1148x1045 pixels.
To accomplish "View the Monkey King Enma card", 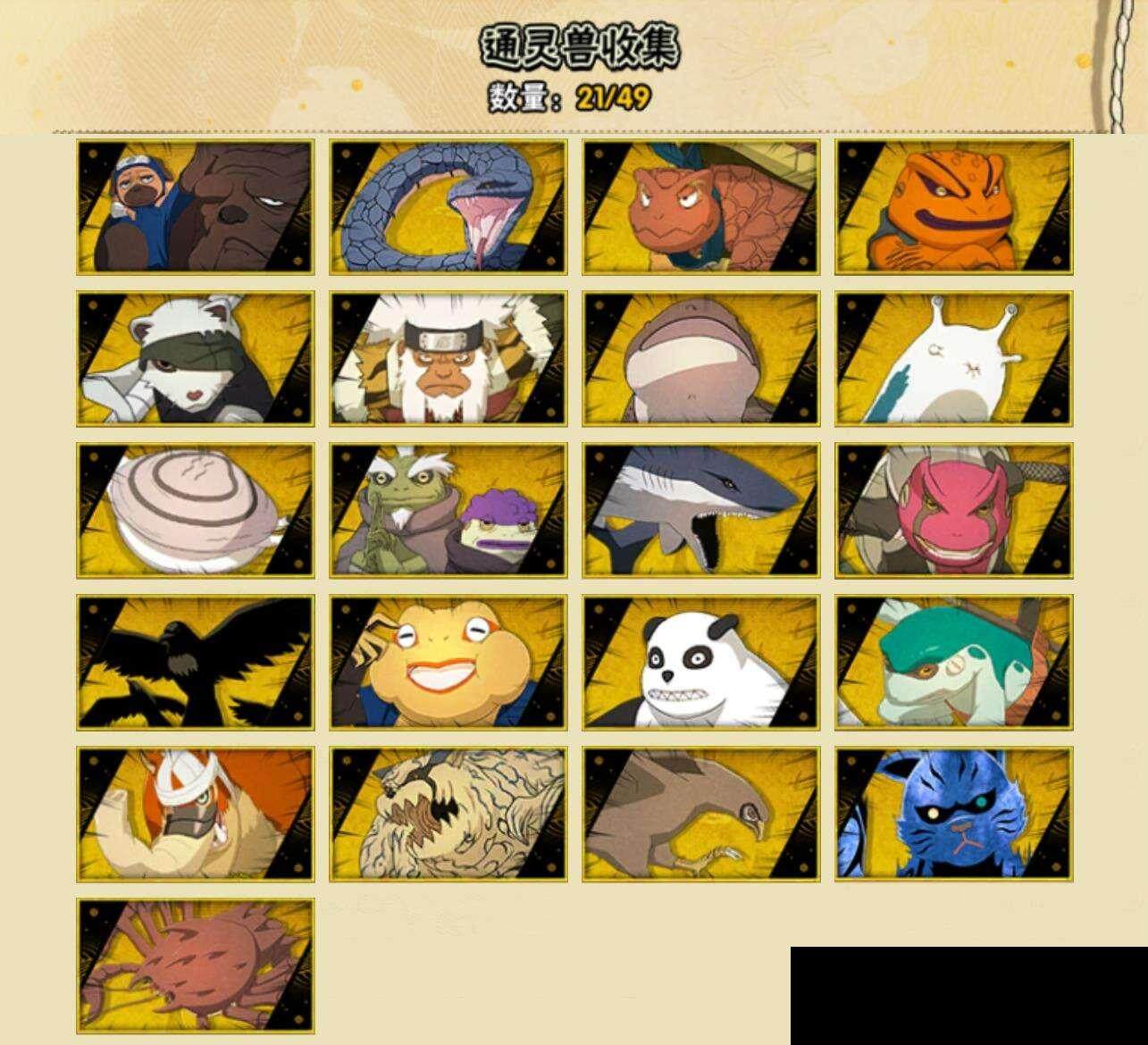I will 448,359.
